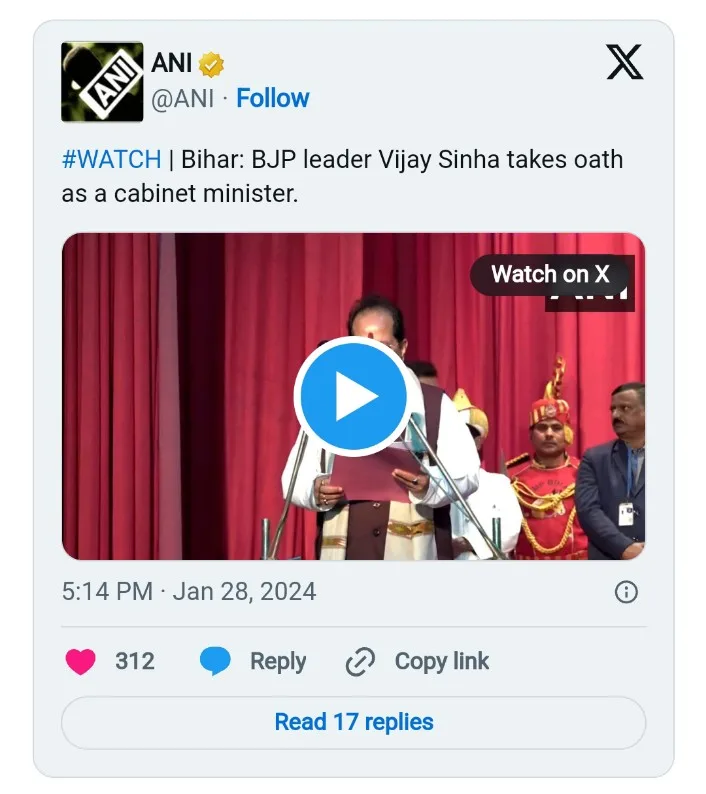Viewport: 706px width, 794px height.
Task: Copy link to this post
Action: (x=417, y=661)
